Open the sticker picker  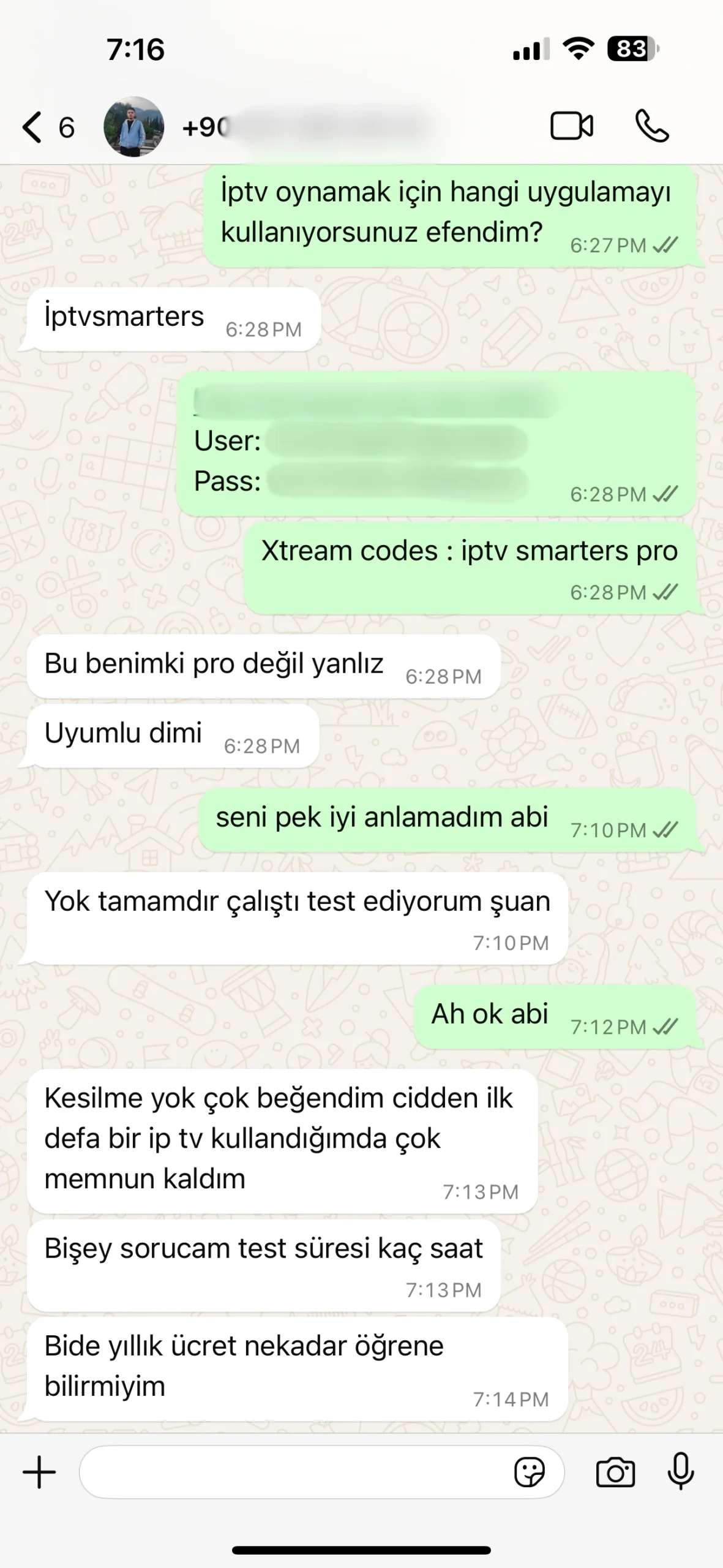point(530,1472)
